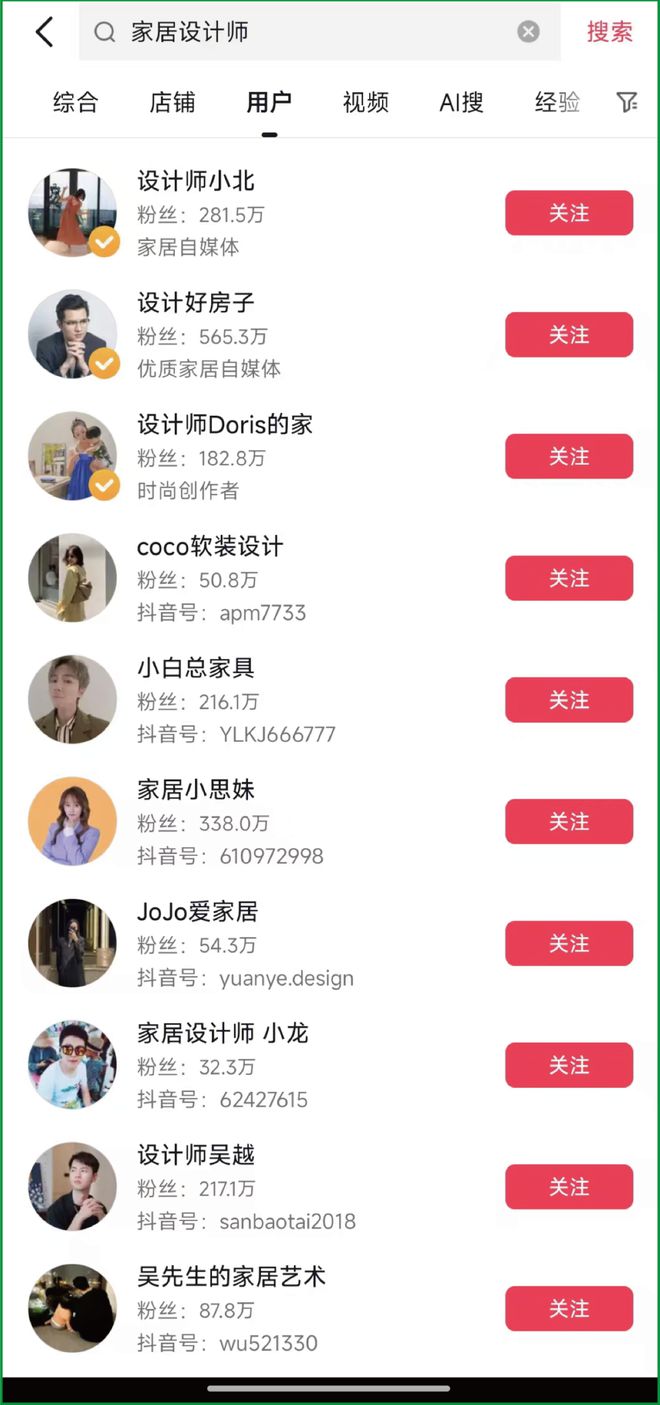Follow coco软装设计
This screenshot has width=660, height=1405.
click(x=568, y=578)
